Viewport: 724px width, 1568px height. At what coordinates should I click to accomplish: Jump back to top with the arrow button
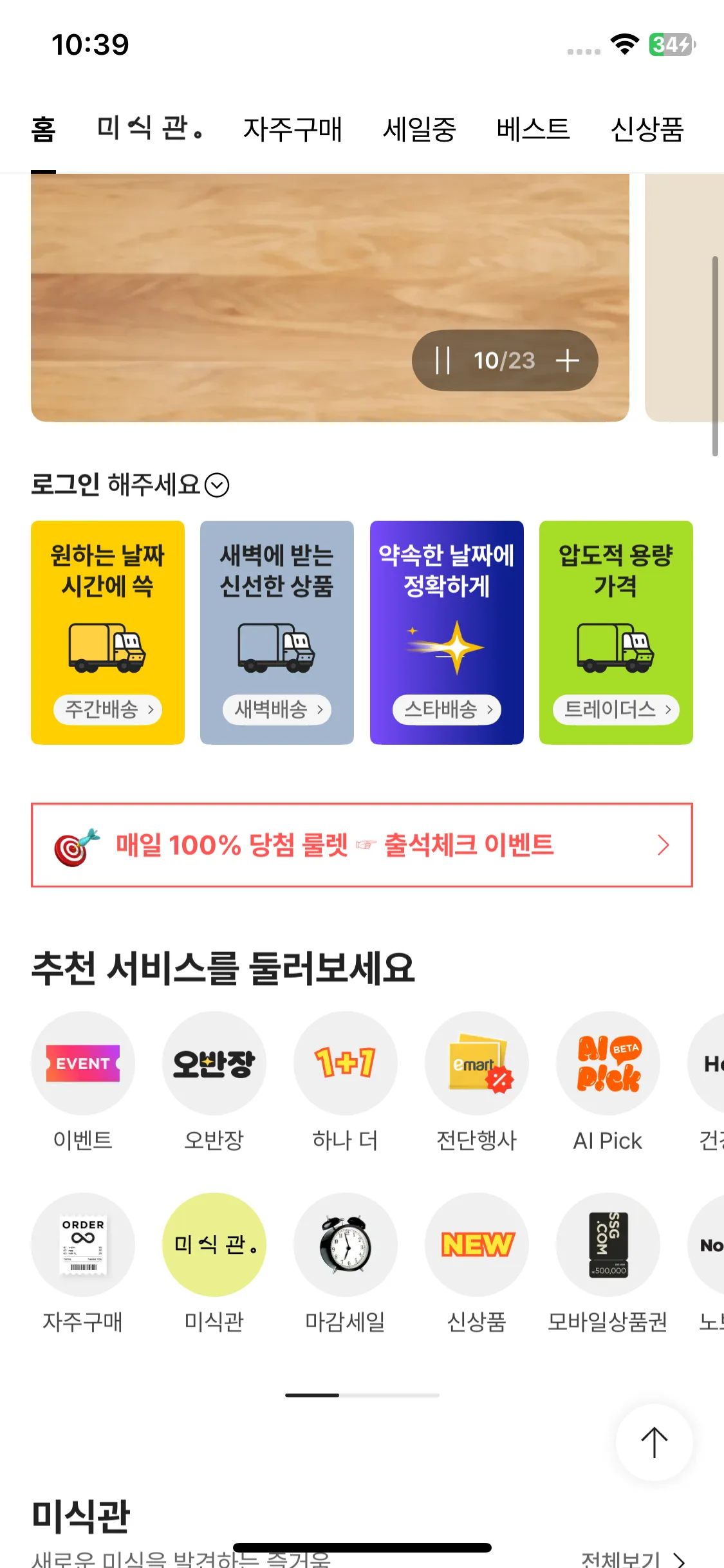coord(654,1442)
